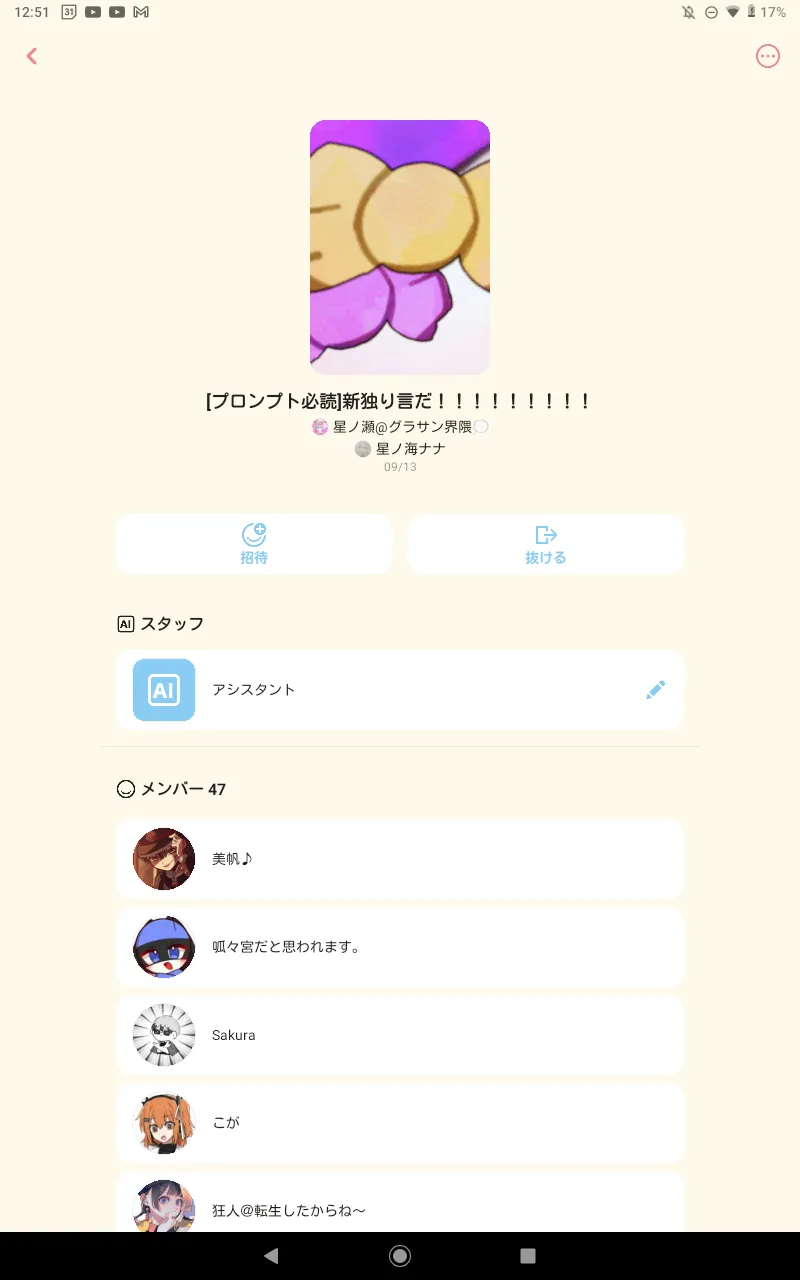The width and height of the screenshot is (800, 1280).
Task: Go back using the pink arrow
Action: (32, 56)
